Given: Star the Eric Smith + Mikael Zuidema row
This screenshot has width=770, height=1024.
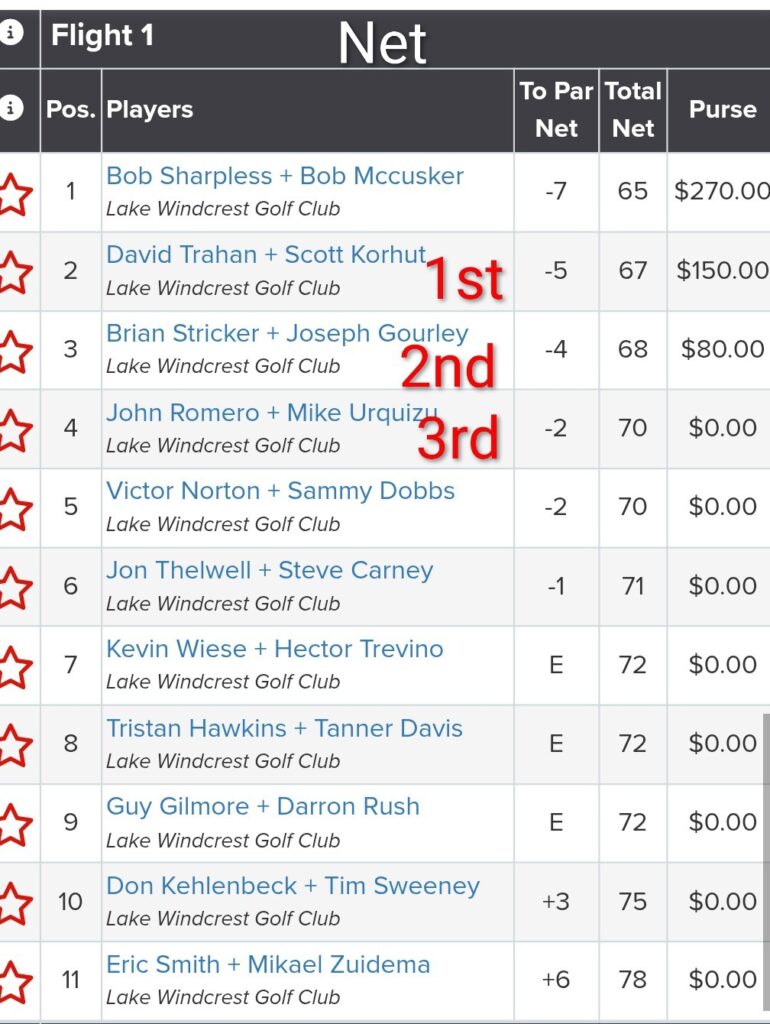Looking at the screenshot, I should [13, 982].
